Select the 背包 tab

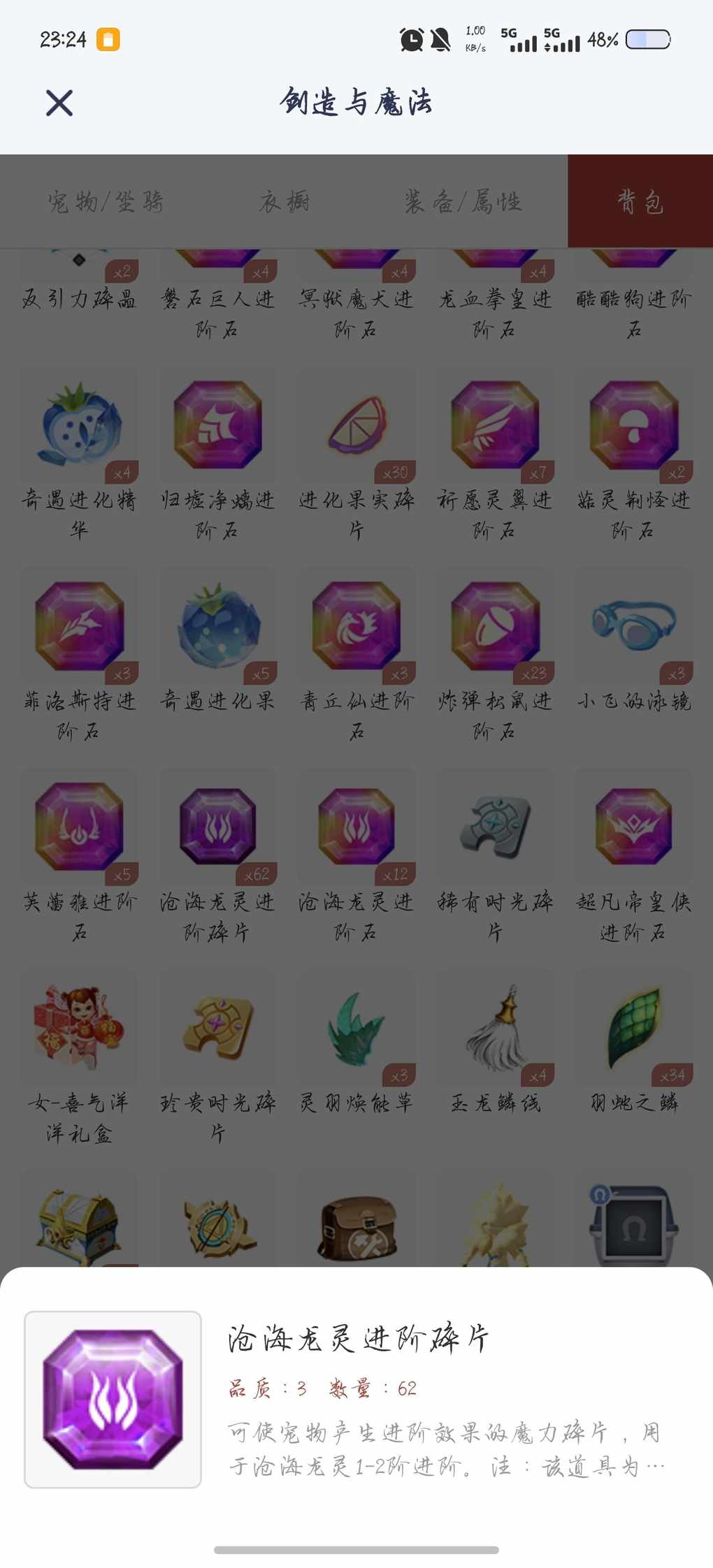[640, 202]
